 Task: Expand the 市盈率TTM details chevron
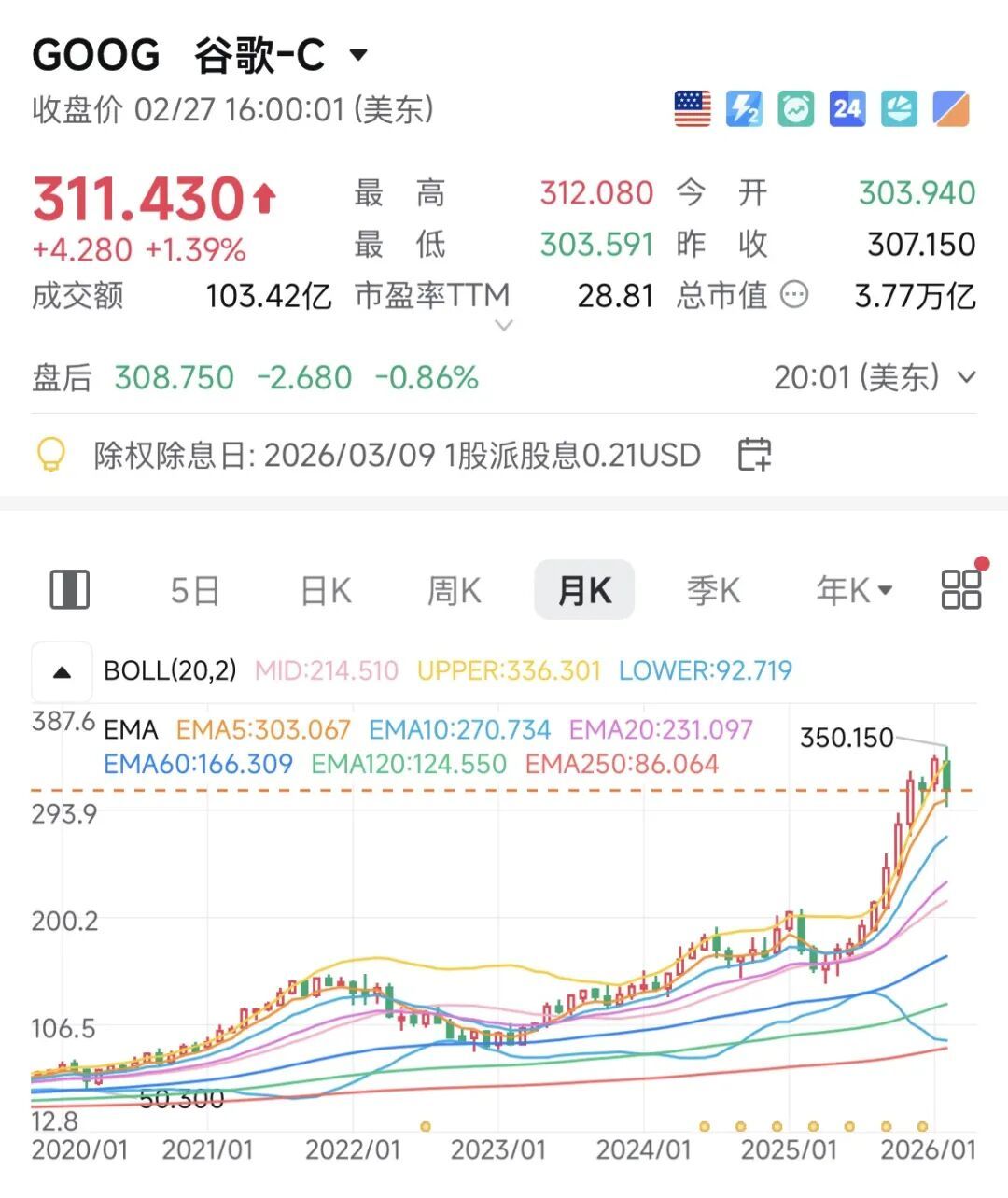(504, 326)
